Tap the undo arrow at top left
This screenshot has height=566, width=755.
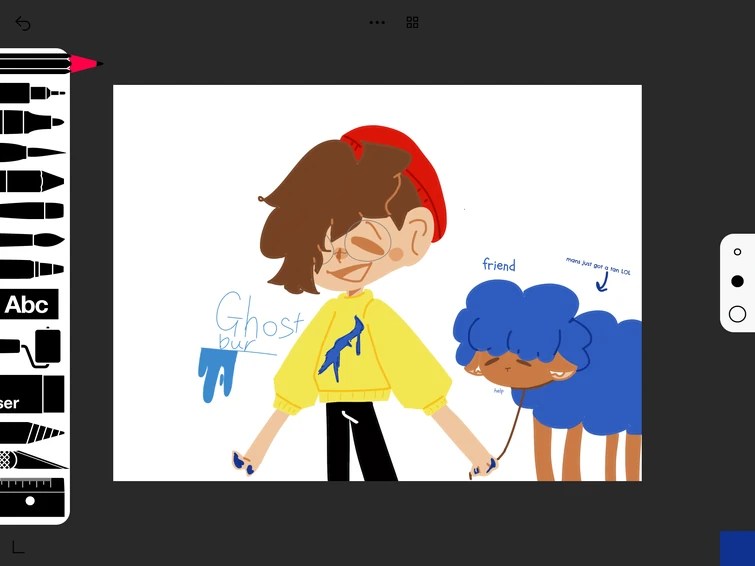23,23
